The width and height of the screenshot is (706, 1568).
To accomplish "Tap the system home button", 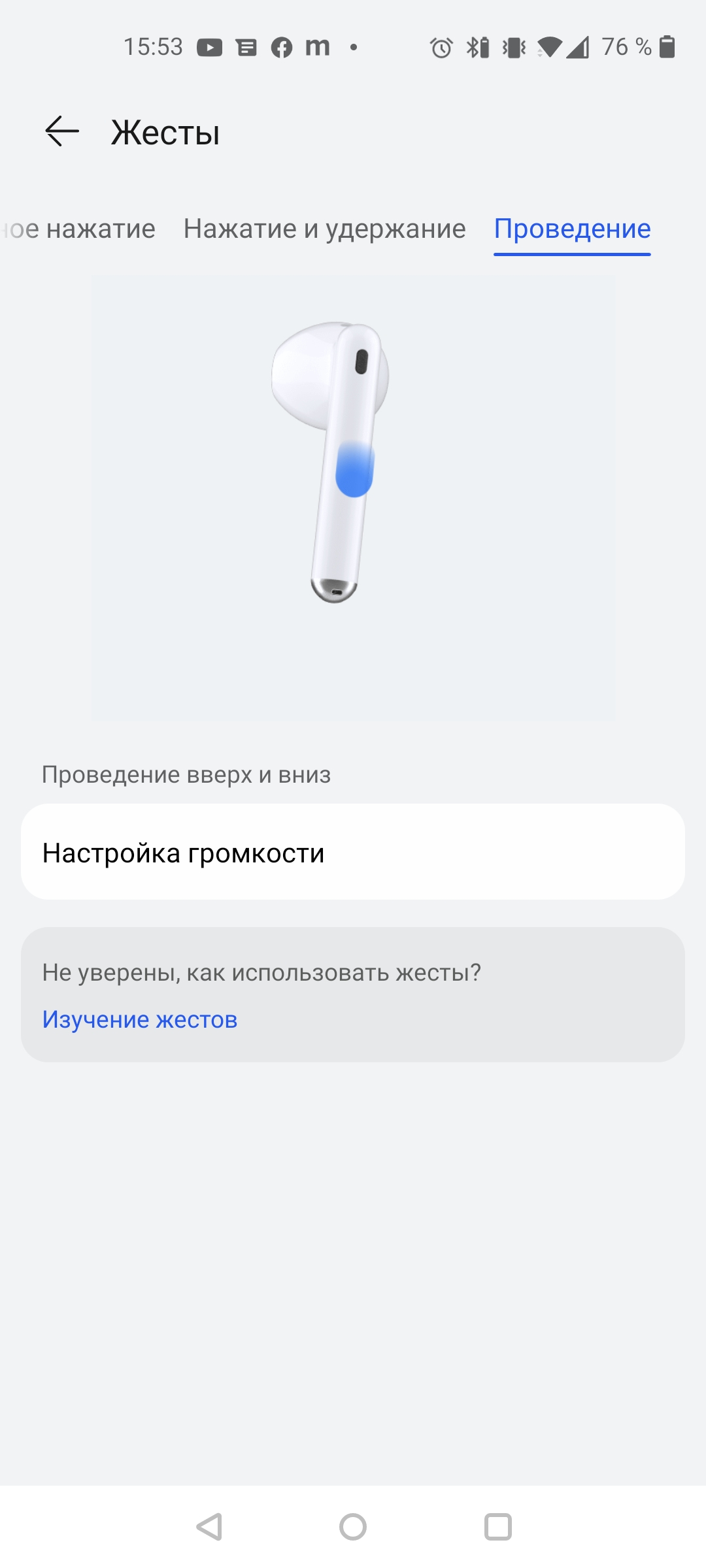I will pos(353,1527).
